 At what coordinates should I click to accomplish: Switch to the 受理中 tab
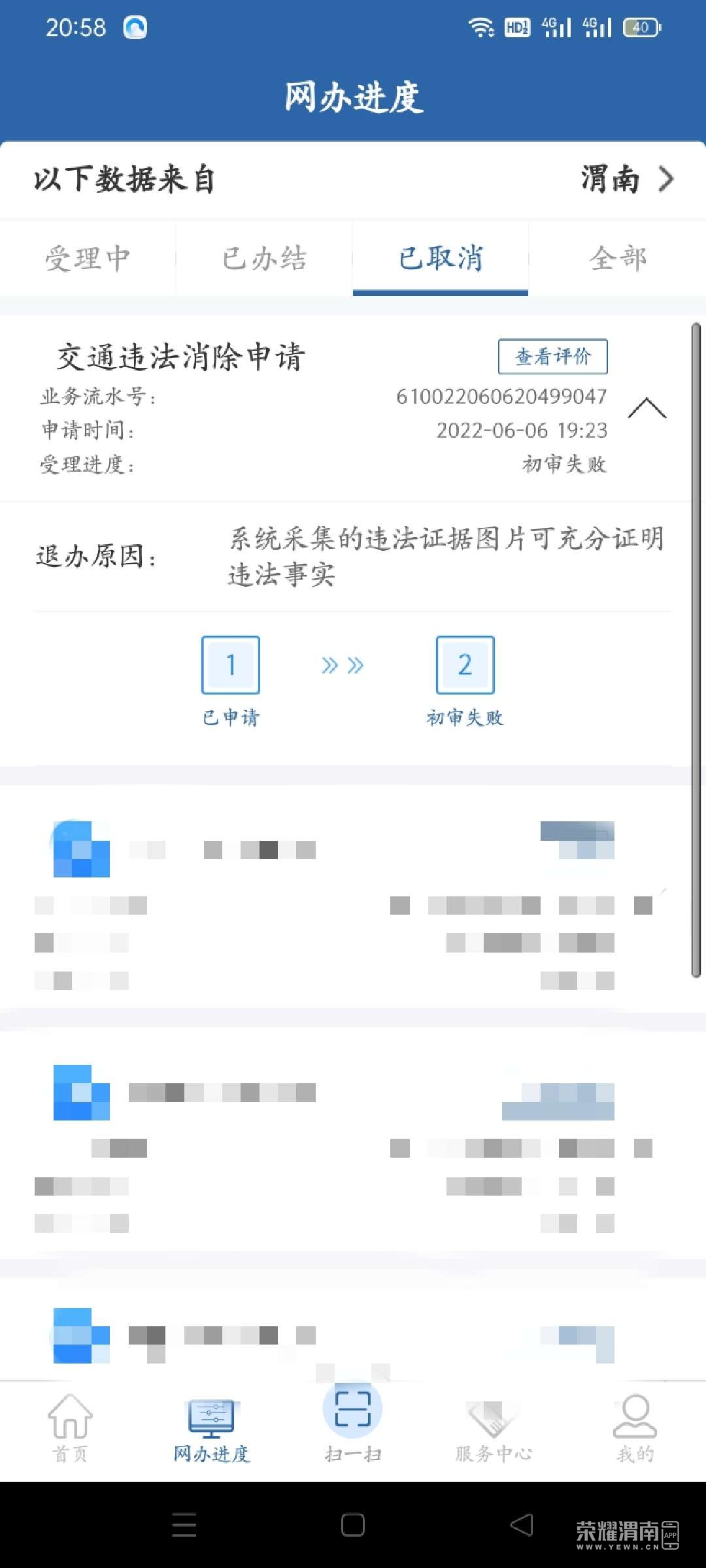click(x=88, y=258)
